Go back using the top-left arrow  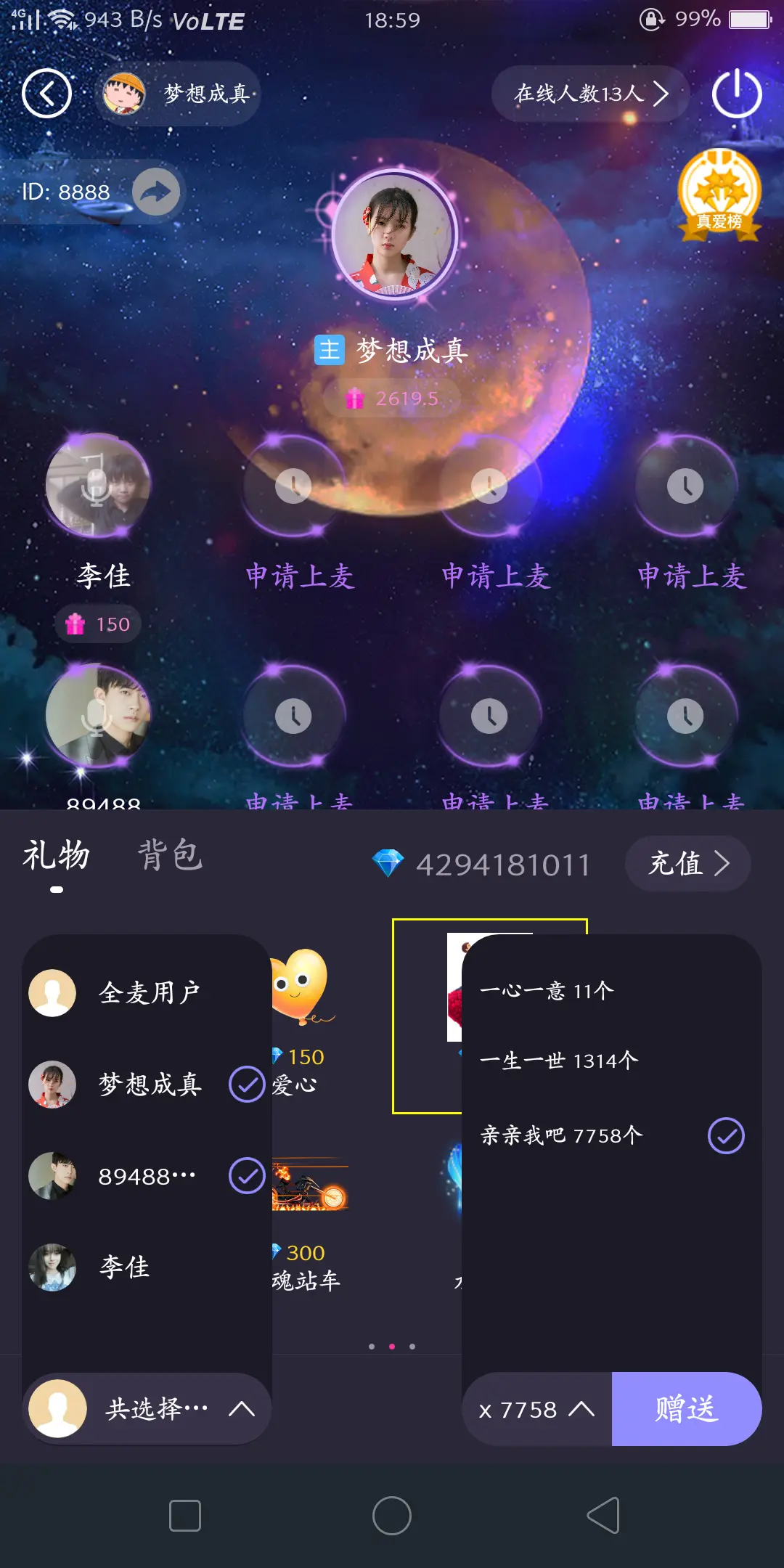tap(46, 94)
